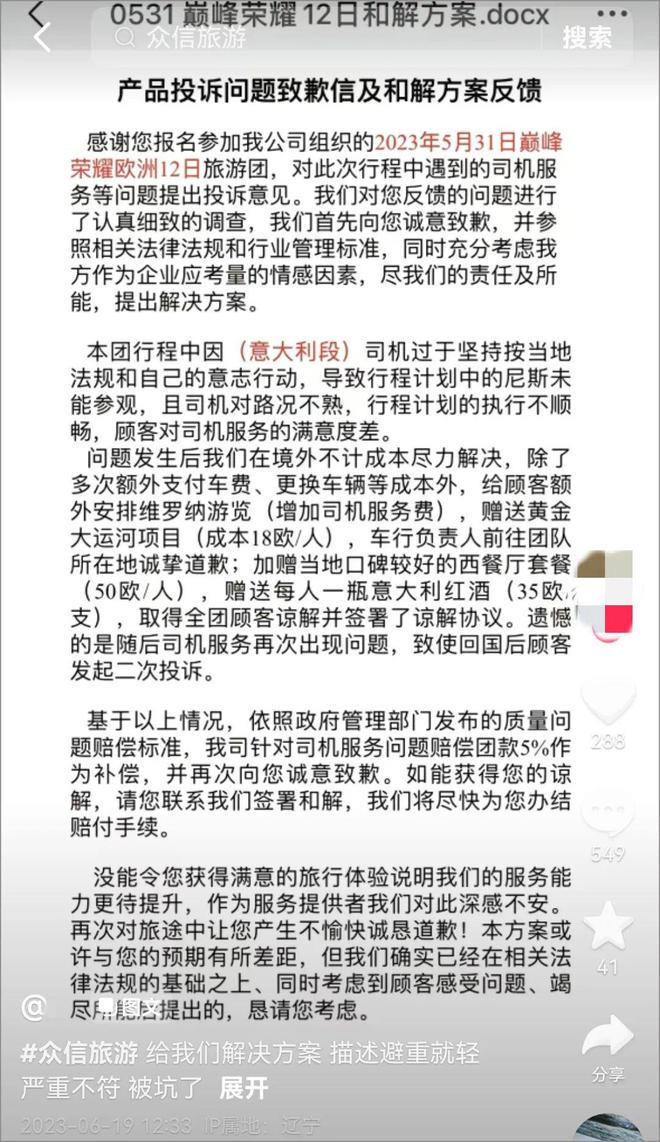Add the post to favorites via star

click(x=608, y=925)
